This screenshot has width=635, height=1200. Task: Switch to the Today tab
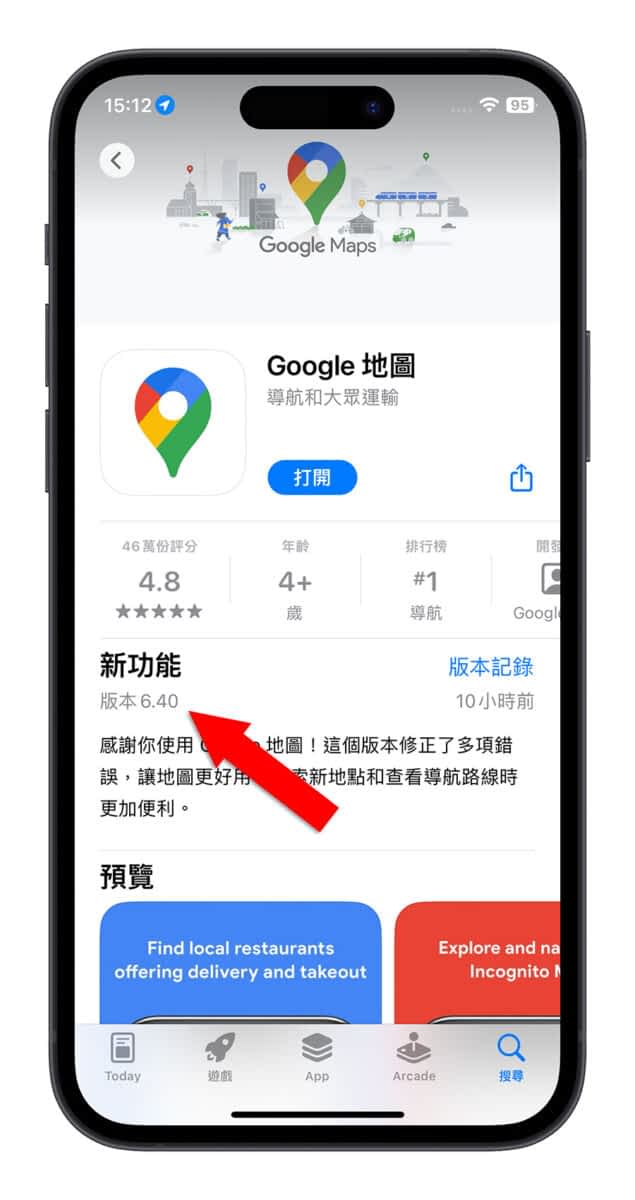[x=123, y=1058]
